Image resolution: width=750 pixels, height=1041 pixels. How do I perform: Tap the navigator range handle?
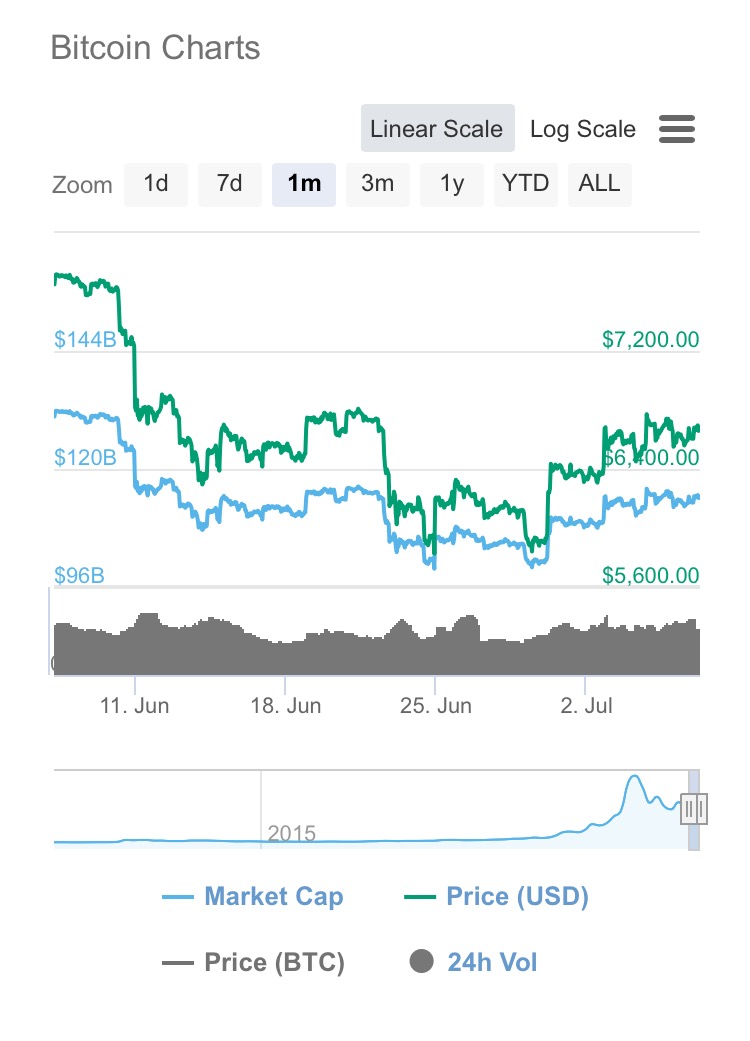point(694,808)
